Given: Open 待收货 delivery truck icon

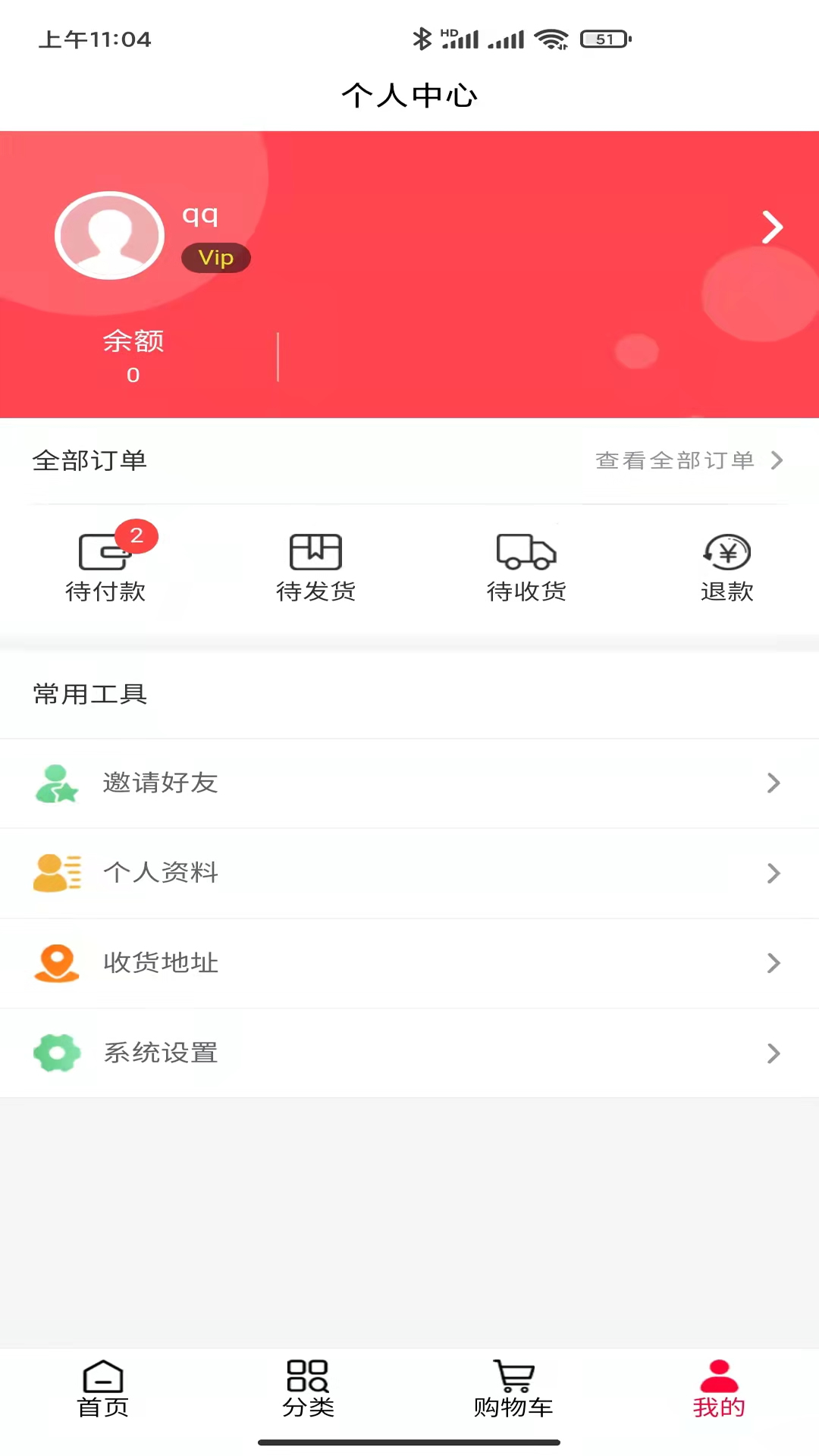Looking at the screenshot, I should point(526,553).
